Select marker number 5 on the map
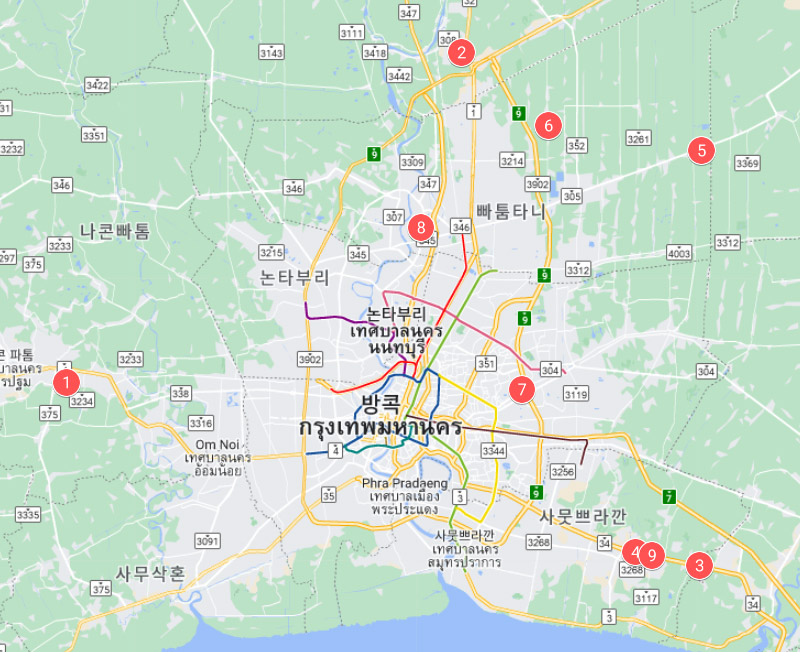 click(701, 151)
